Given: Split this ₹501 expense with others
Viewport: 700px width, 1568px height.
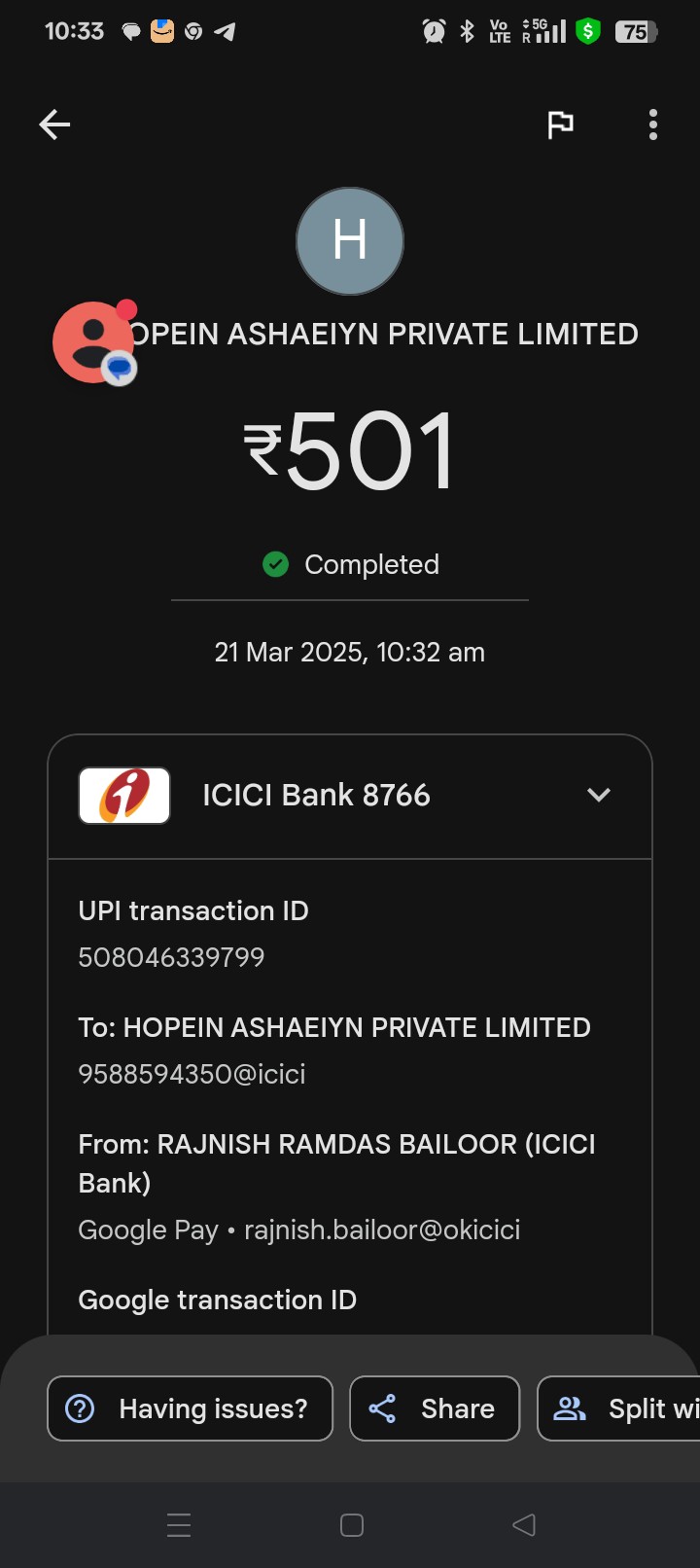Looking at the screenshot, I should [619, 1408].
